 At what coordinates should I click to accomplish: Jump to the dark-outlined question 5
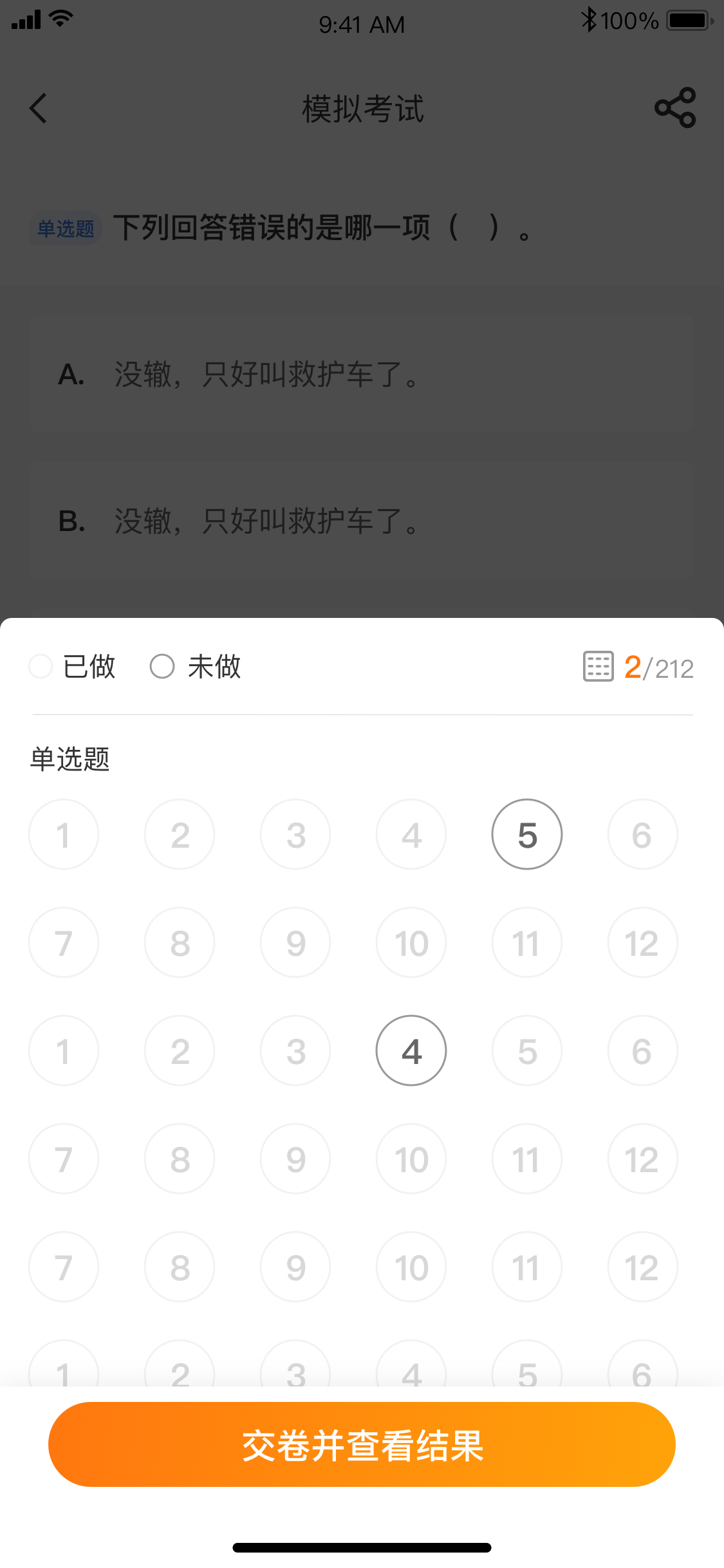[526, 834]
